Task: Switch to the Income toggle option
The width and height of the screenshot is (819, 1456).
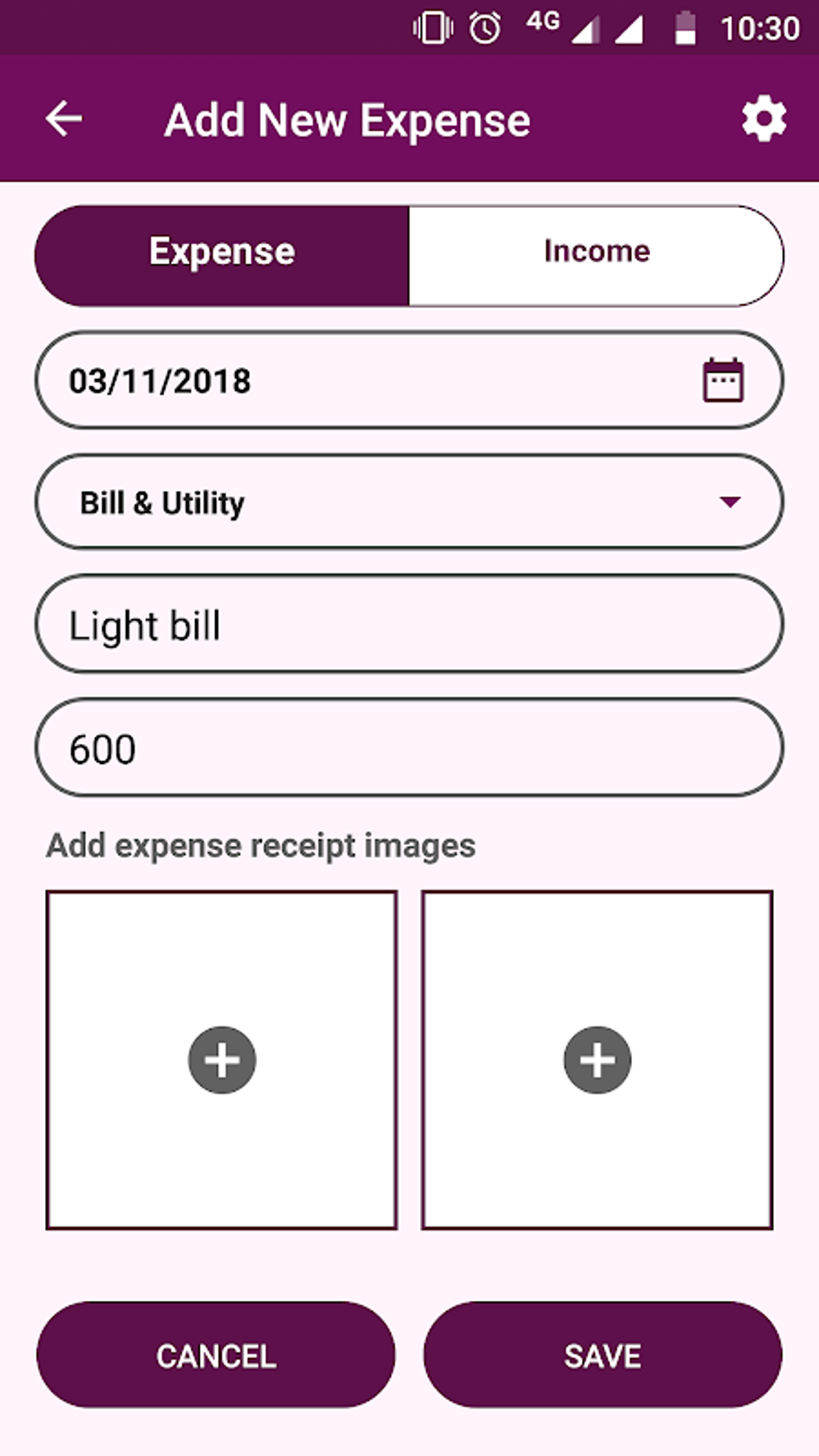Action: pyautogui.click(x=596, y=251)
